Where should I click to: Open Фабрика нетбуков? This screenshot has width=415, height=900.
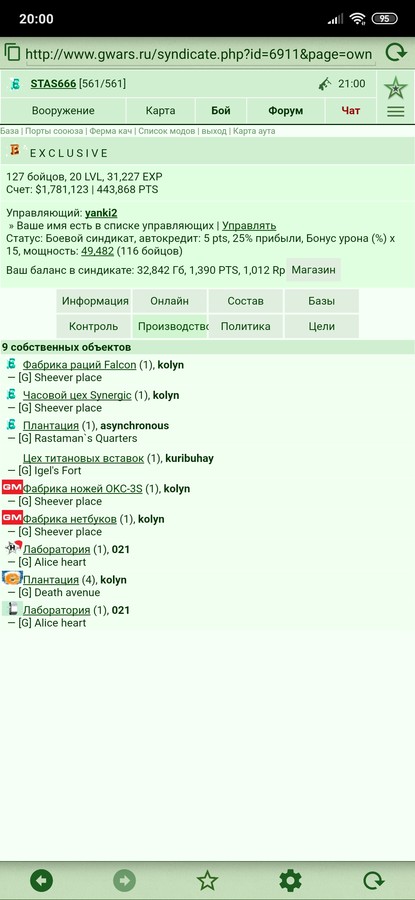[x=69, y=519]
